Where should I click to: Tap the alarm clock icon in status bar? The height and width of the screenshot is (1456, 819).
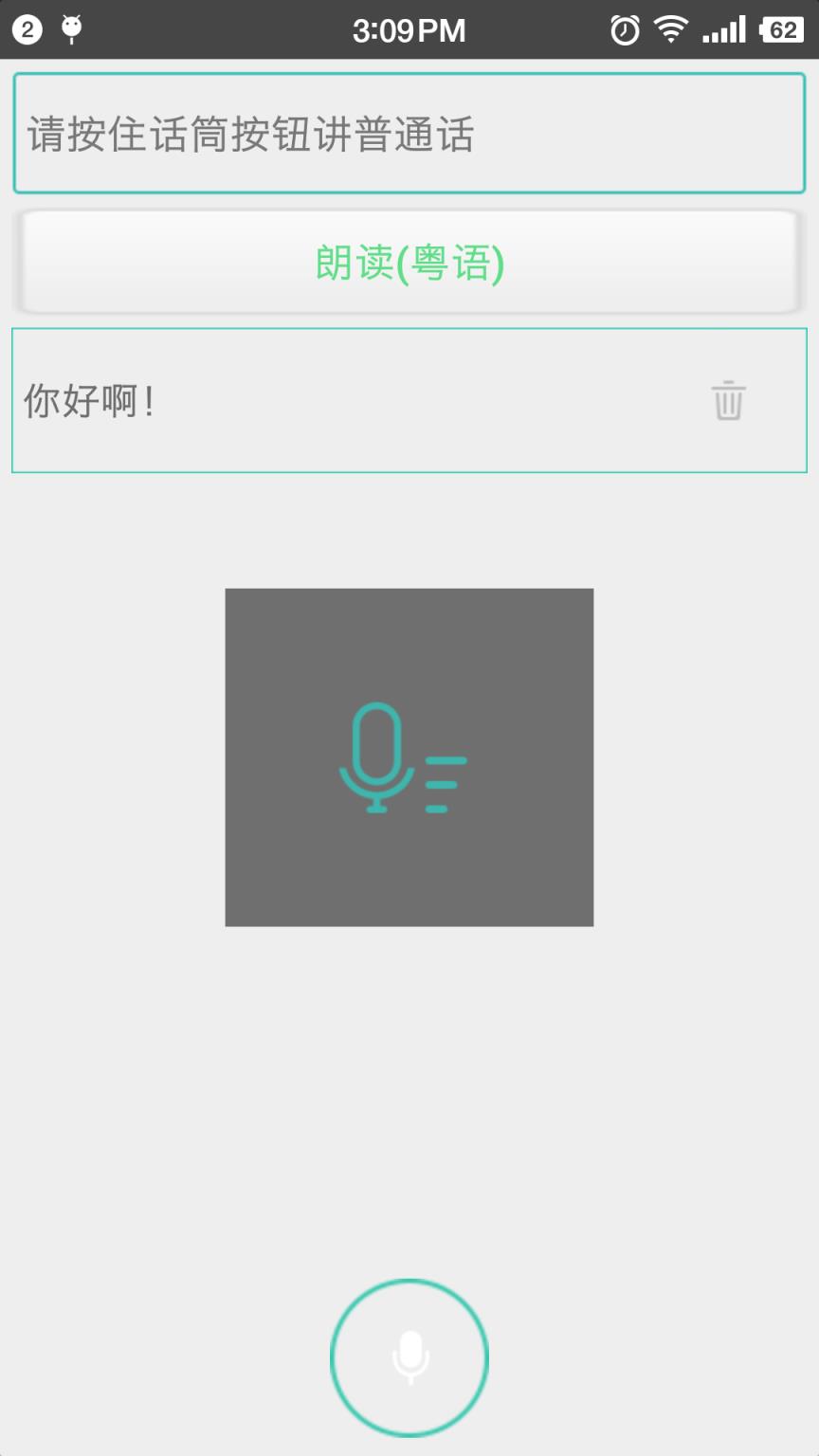[x=626, y=29]
